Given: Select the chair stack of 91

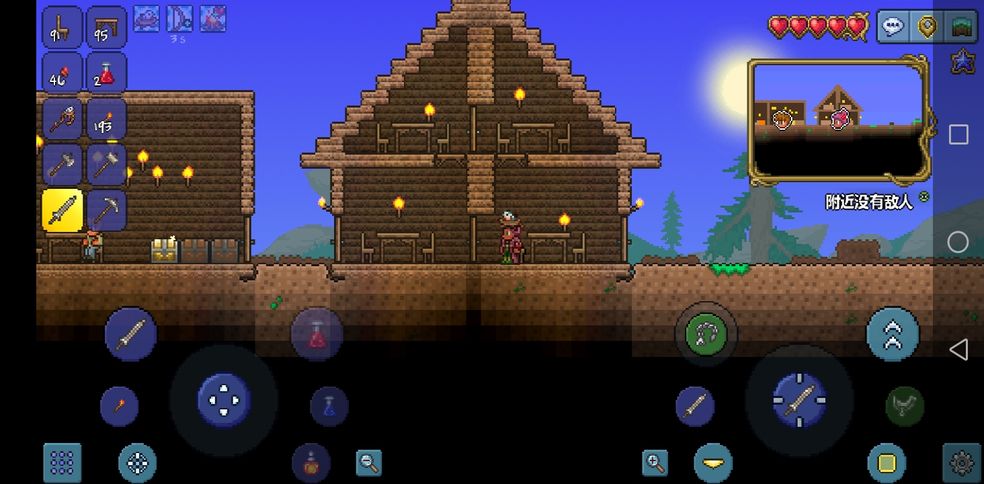Looking at the screenshot, I should click(x=62, y=27).
